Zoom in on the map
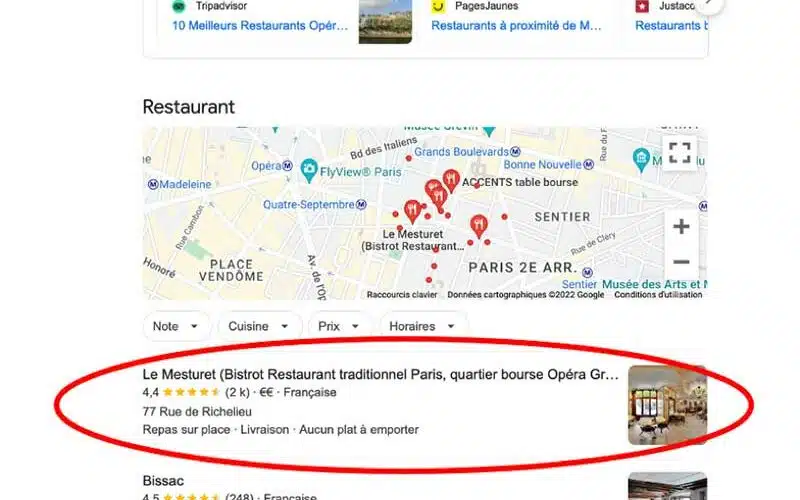This screenshot has width=800, height=500. point(681,227)
